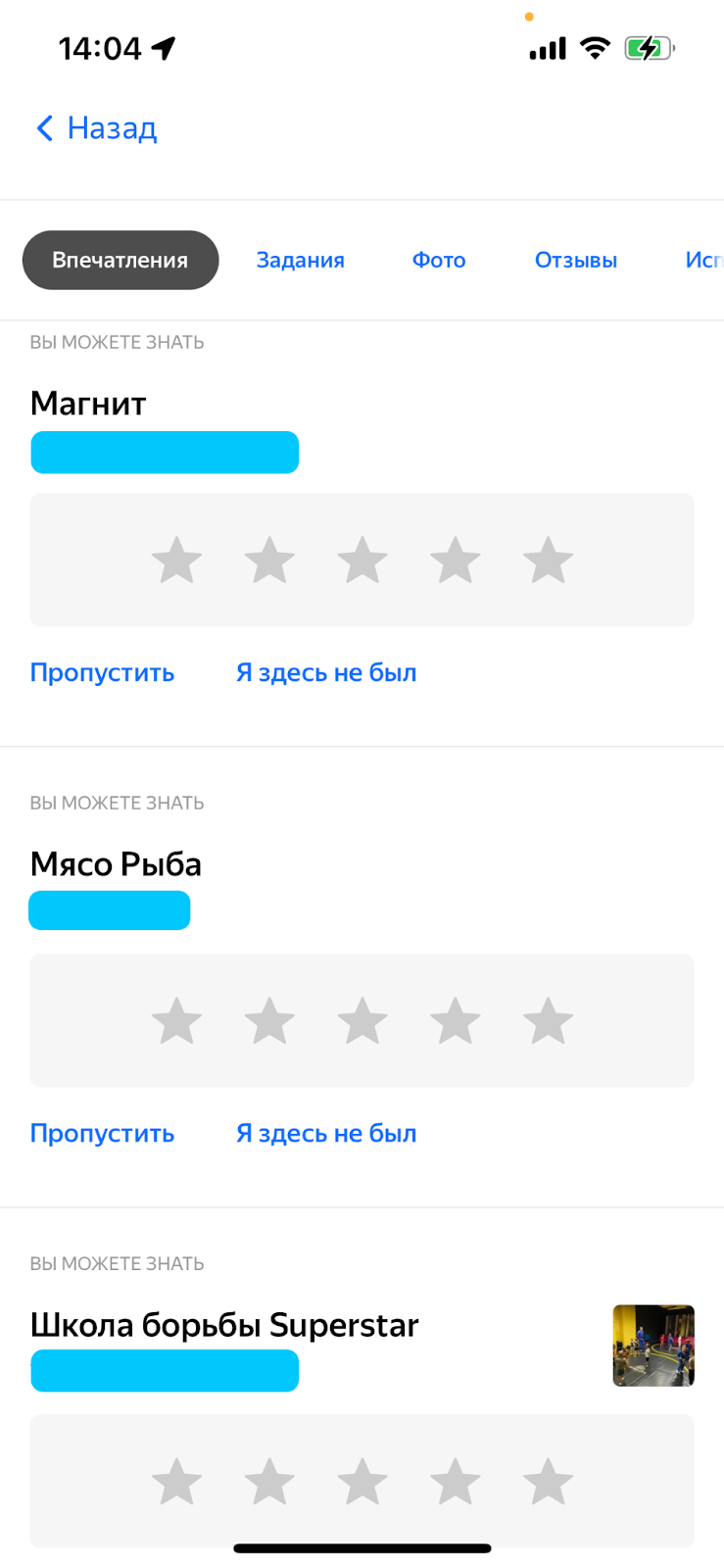Switch to the Отзывы tab

coord(575,260)
